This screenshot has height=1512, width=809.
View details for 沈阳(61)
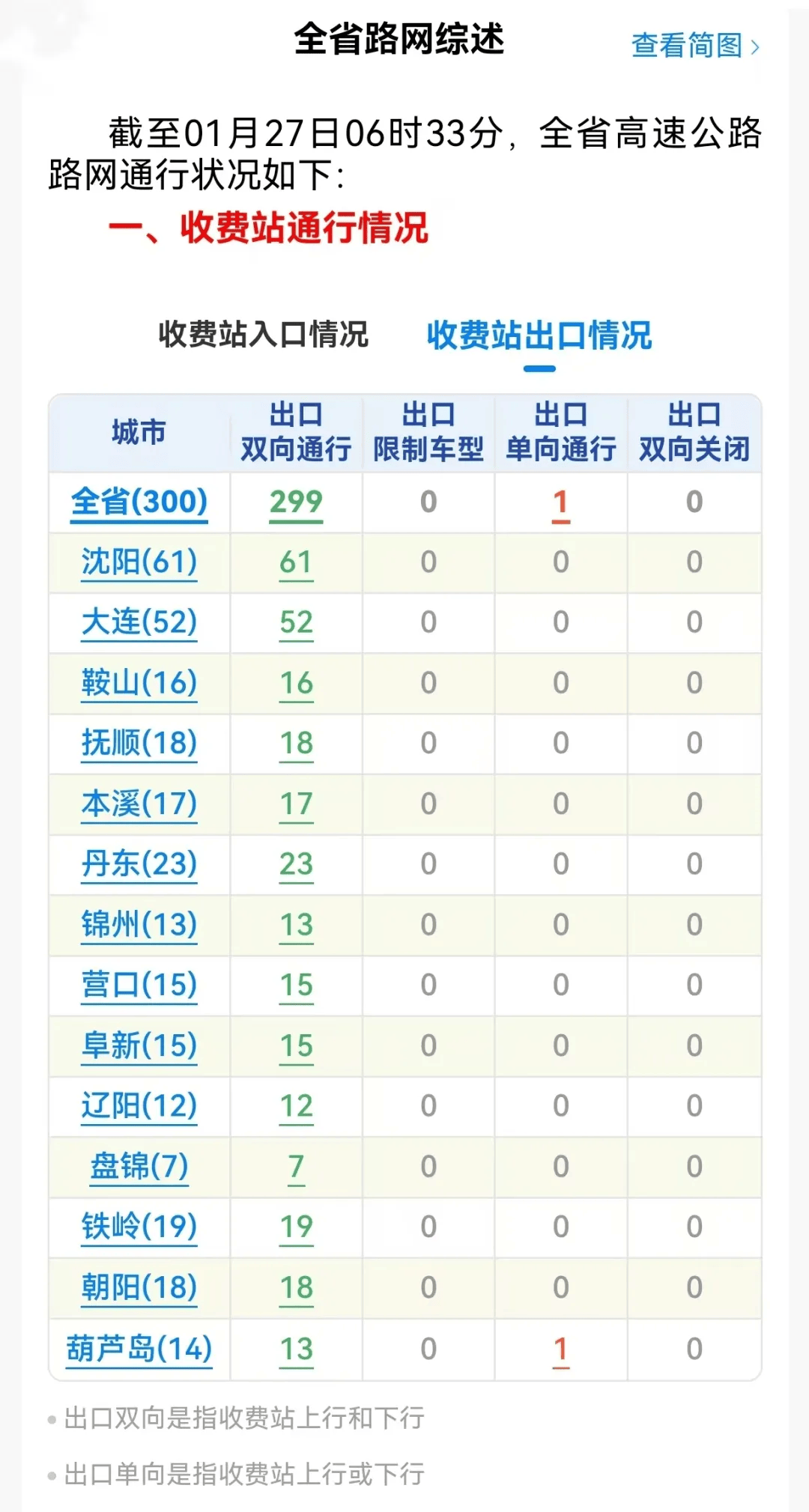138,564
